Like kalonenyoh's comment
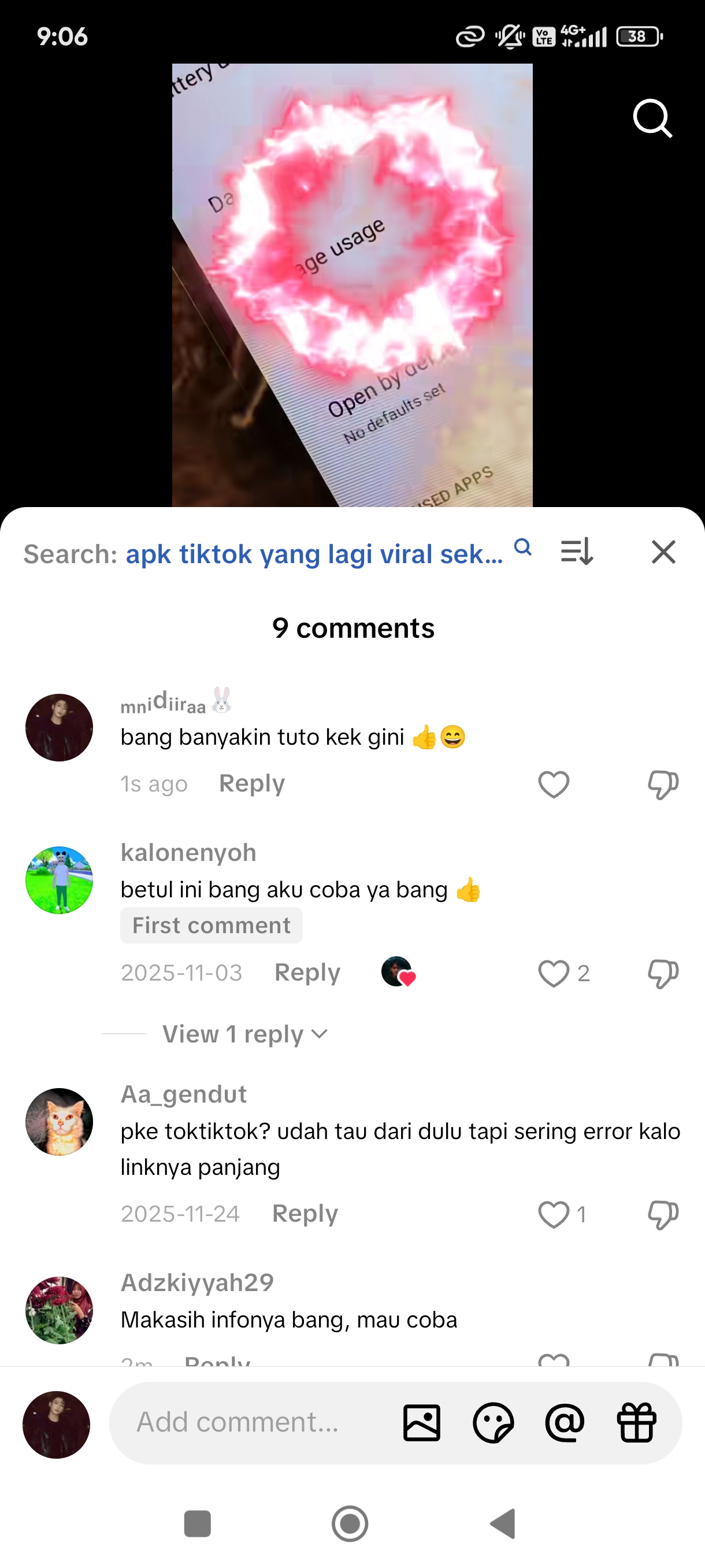The image size is (705, 1568). (x=554, y=972)
